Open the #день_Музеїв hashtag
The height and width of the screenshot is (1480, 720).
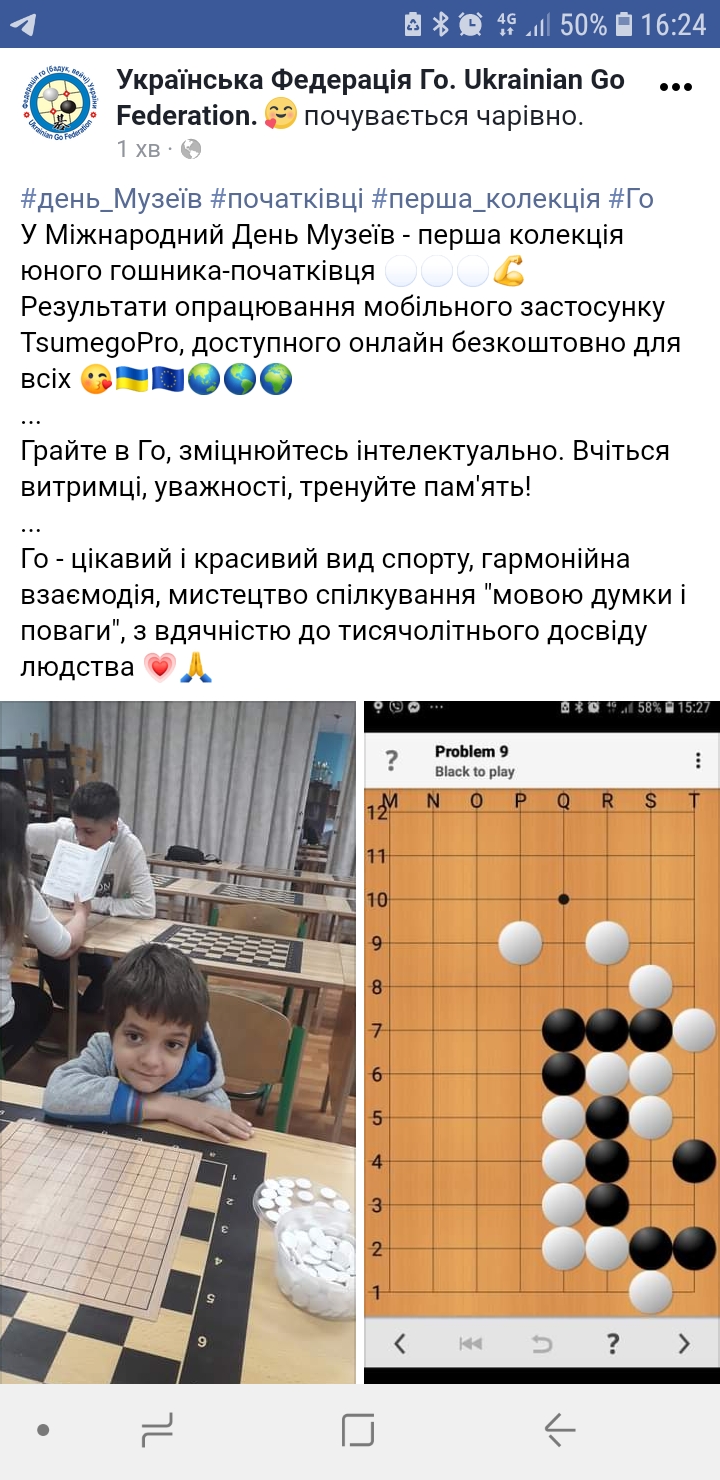(x=111, y=198)
